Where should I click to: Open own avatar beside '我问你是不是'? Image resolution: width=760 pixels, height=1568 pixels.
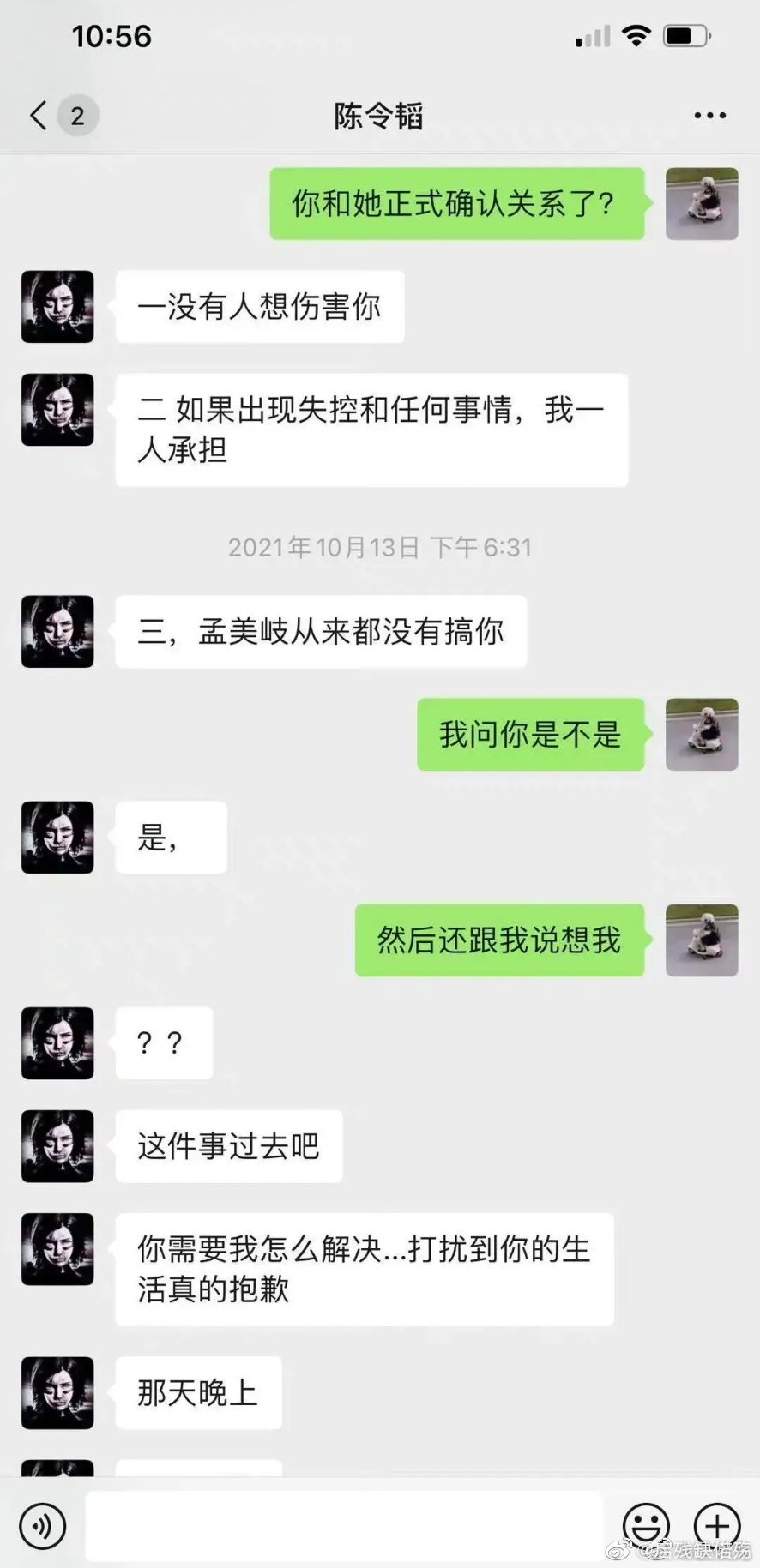coord(702,735)
